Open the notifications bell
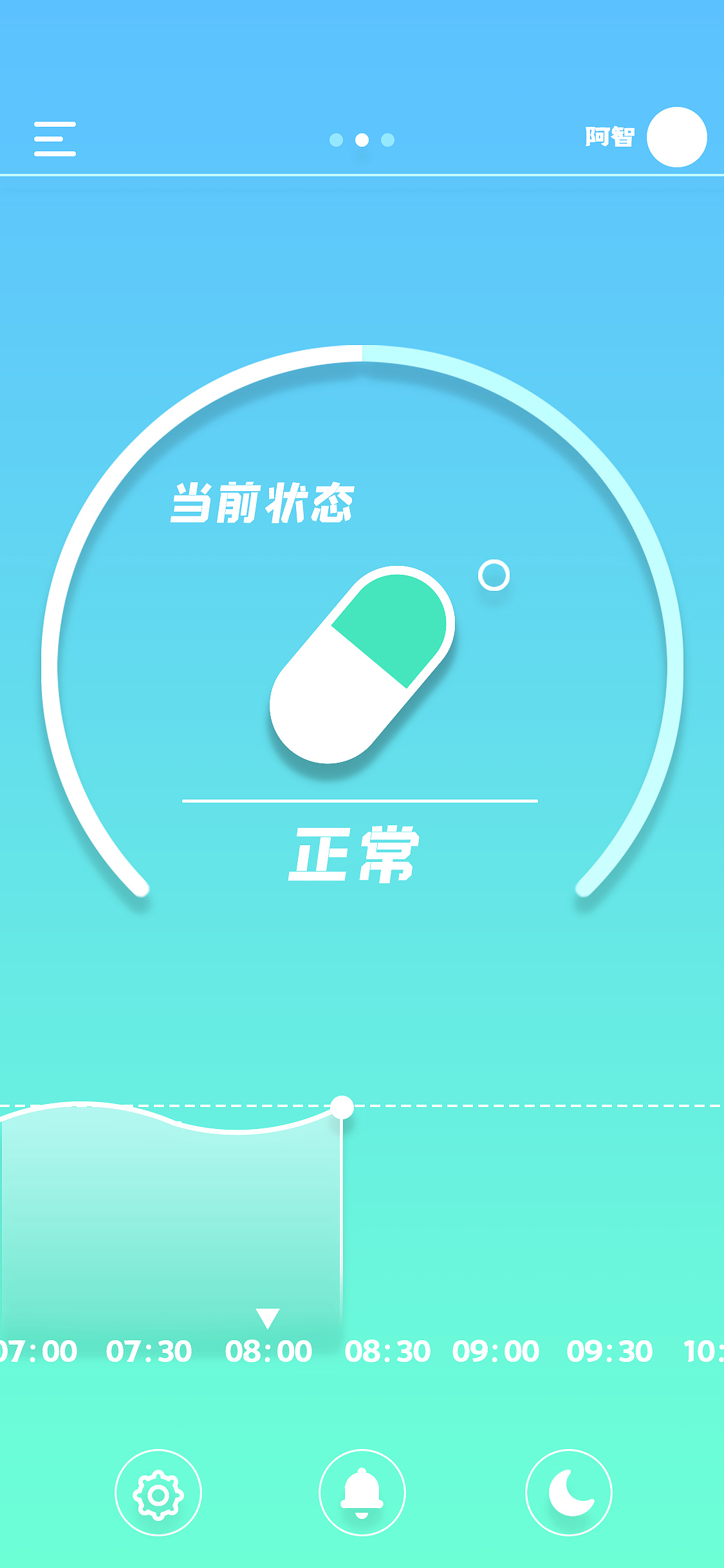The width and height of the screenshot is (724, 1568). click(x=362, y=1493)
